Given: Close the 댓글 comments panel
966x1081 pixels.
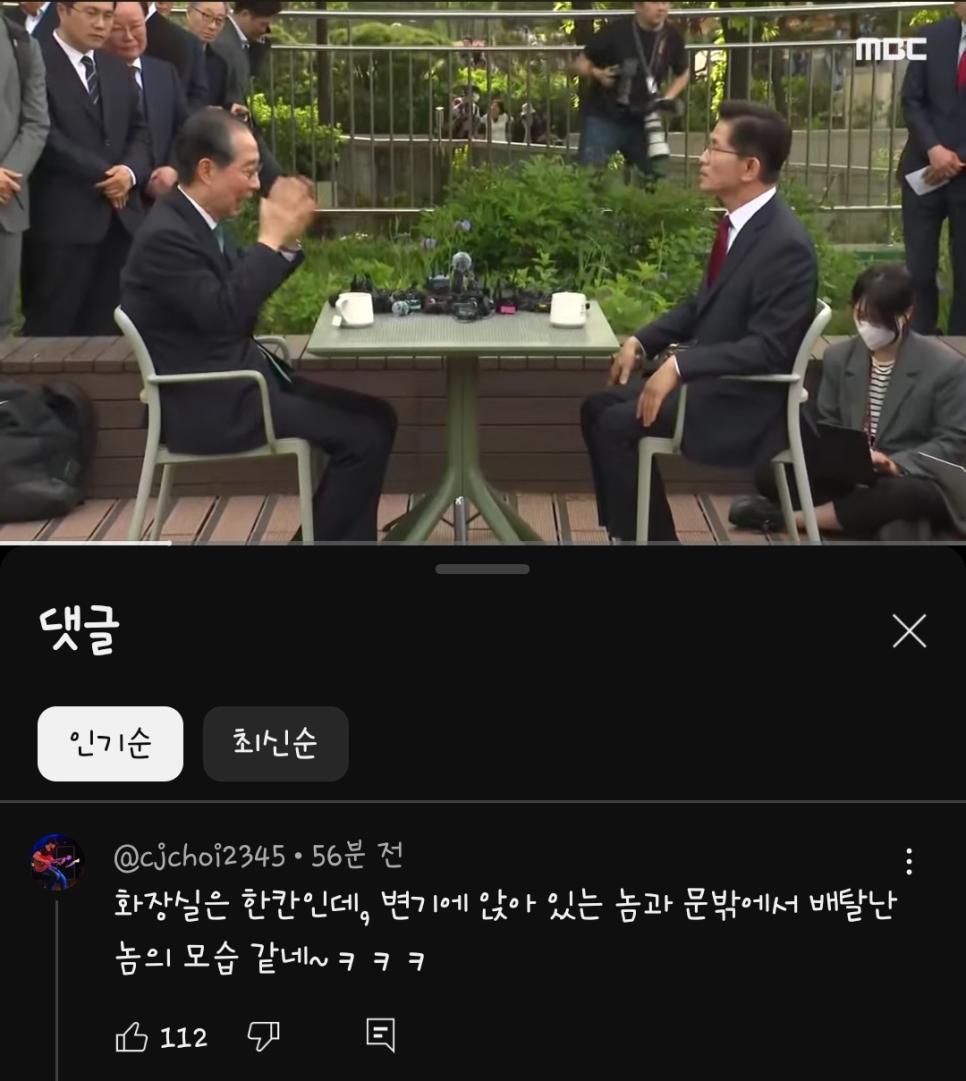Looking at the screenshot, I should pos(909,631).
